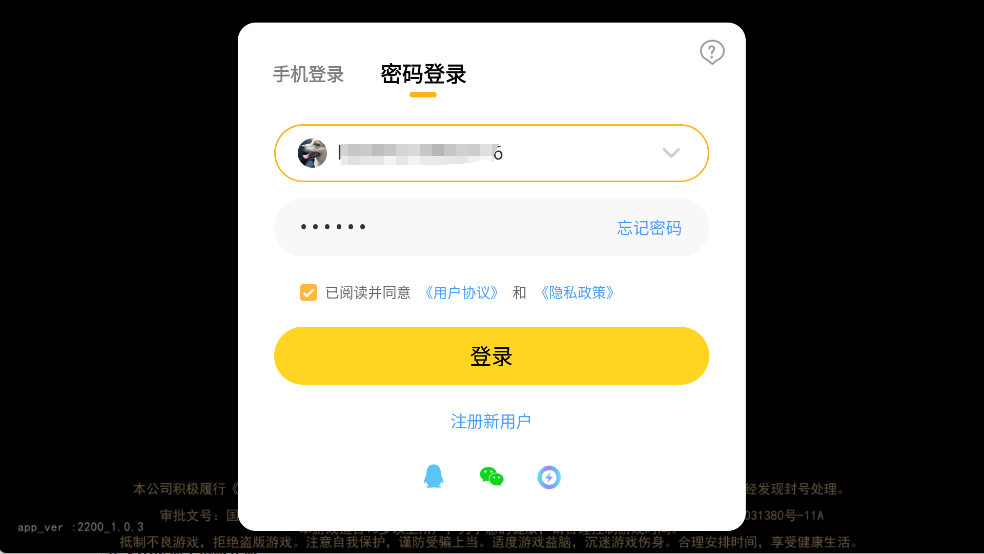Expand the saved accounts dropdown arrow

671,153
